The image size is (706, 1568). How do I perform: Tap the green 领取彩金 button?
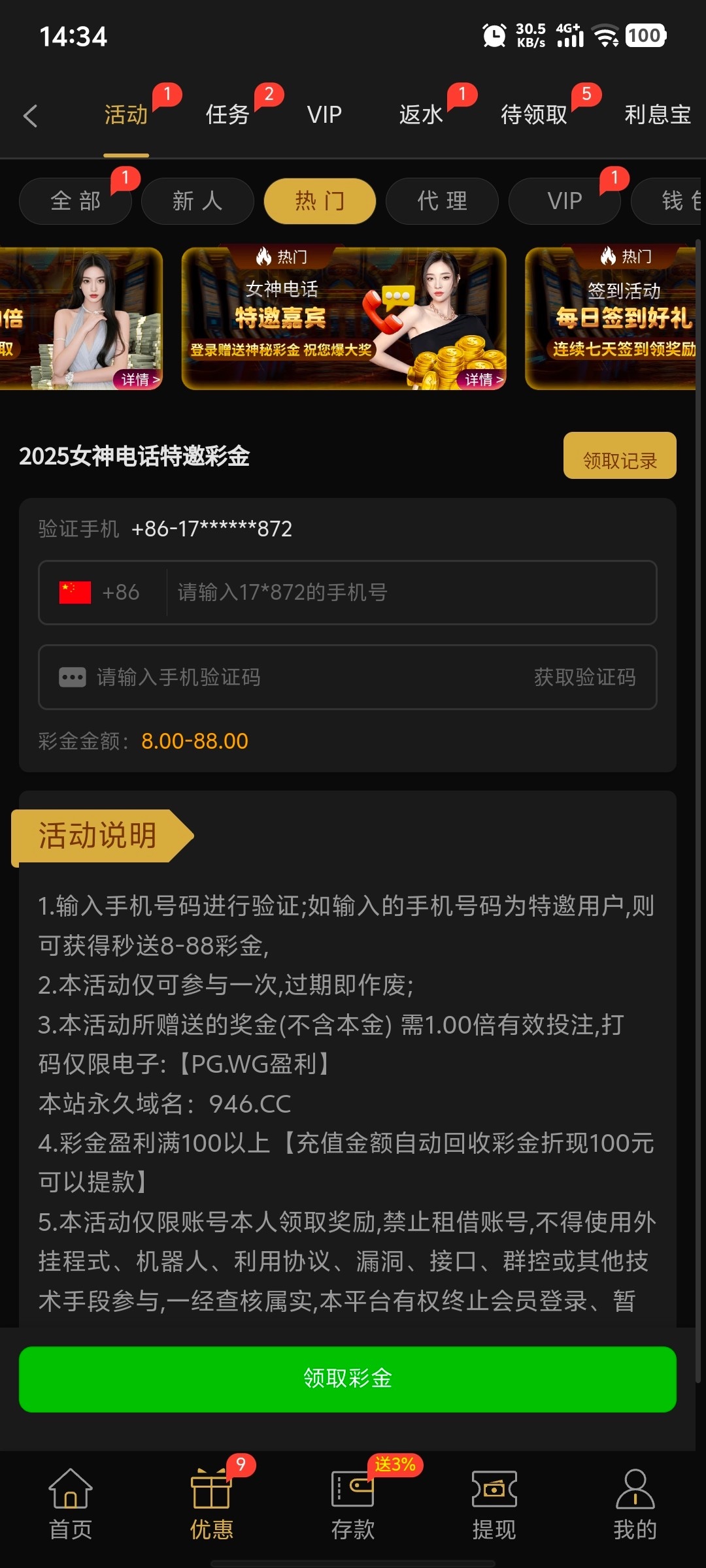[348, 1379]
